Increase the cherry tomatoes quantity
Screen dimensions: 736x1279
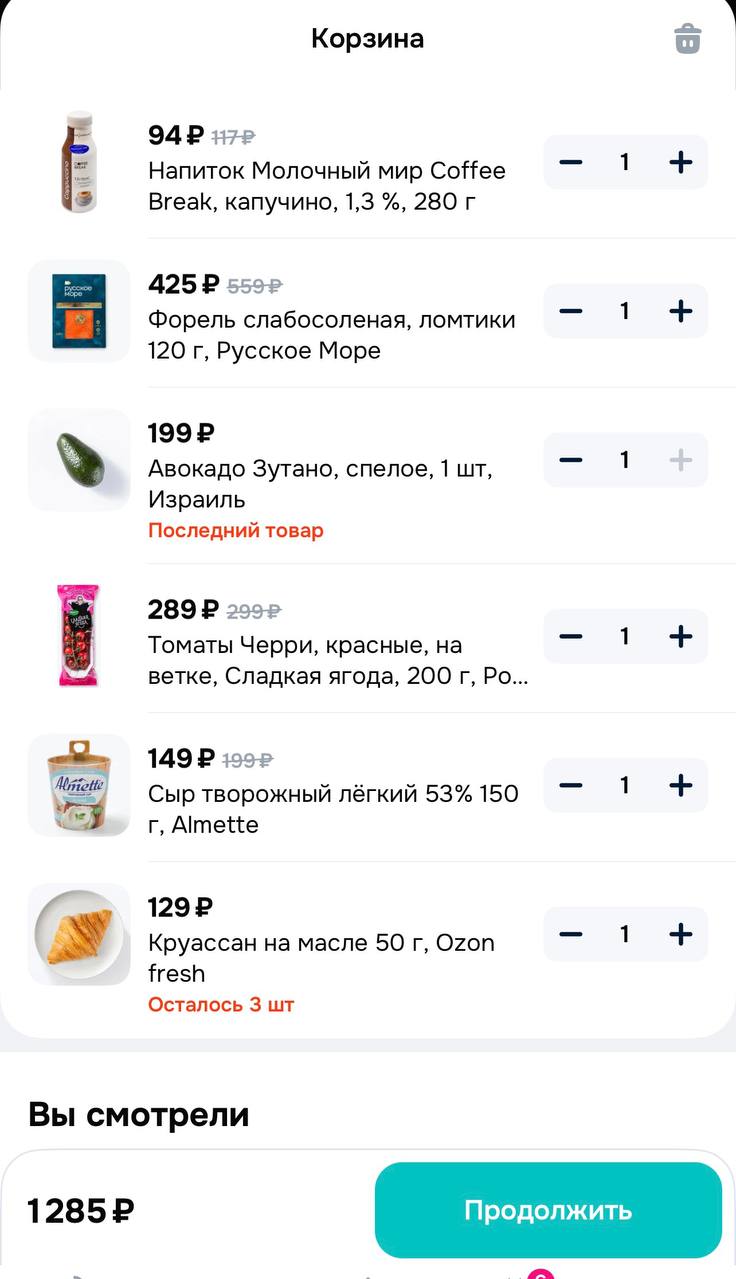tap(680, 636)
